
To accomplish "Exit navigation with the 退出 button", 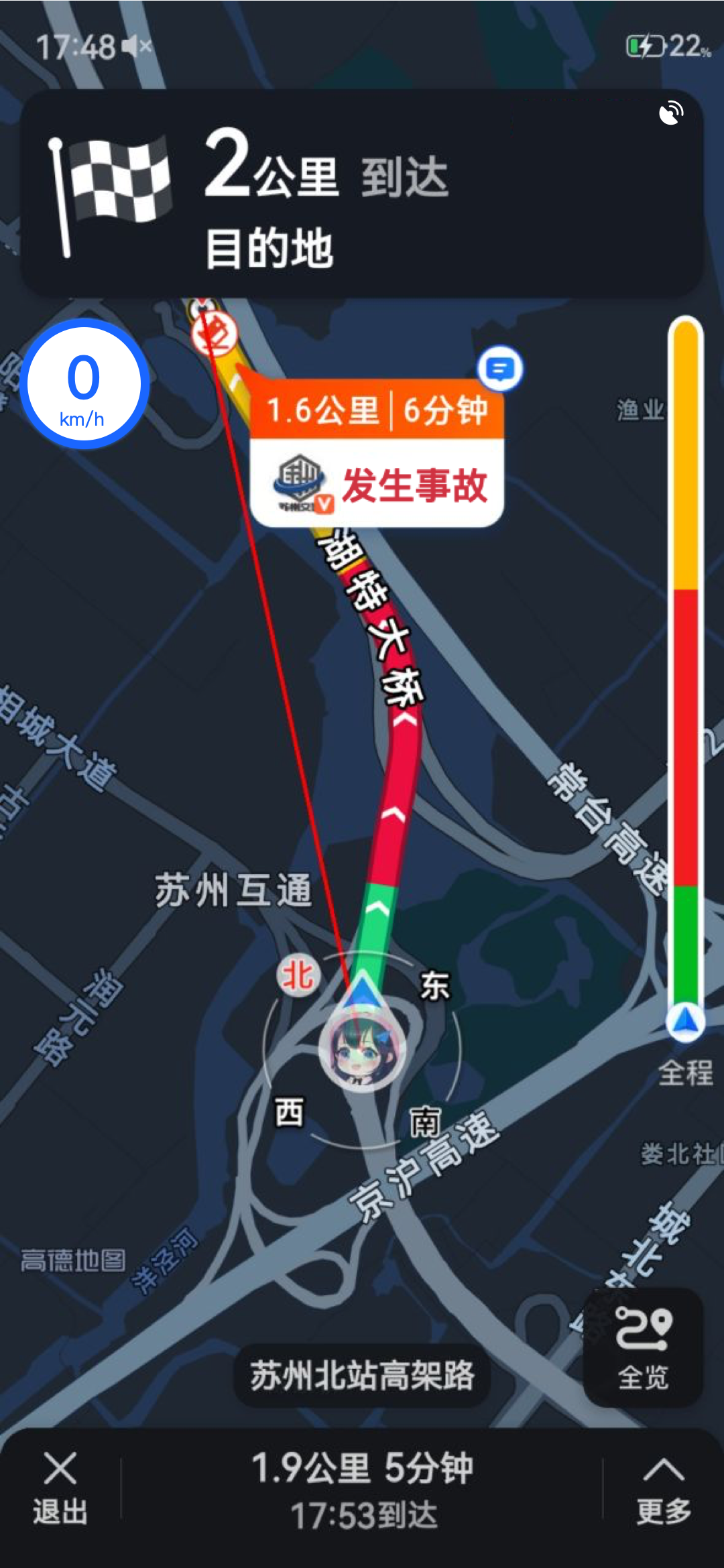I will pos(60,1490).
